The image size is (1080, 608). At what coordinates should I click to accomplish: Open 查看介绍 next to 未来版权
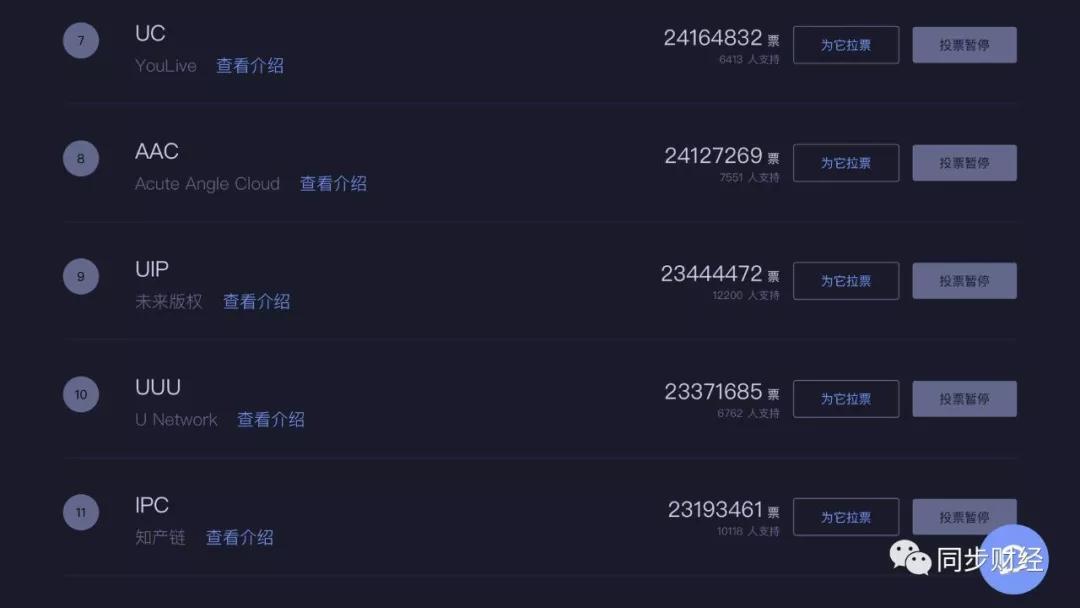coord(256,302)
